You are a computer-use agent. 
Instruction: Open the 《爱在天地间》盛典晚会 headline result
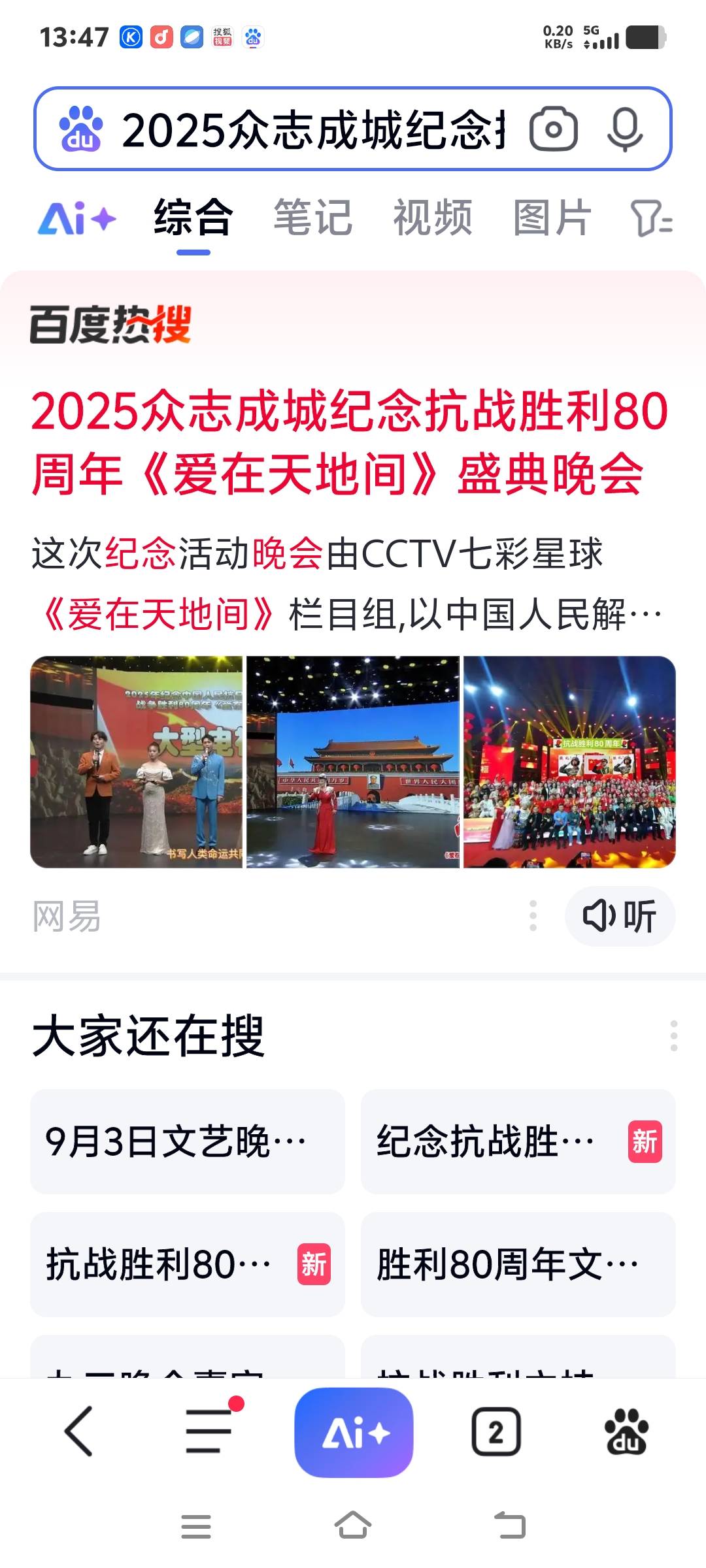point(350,442)
